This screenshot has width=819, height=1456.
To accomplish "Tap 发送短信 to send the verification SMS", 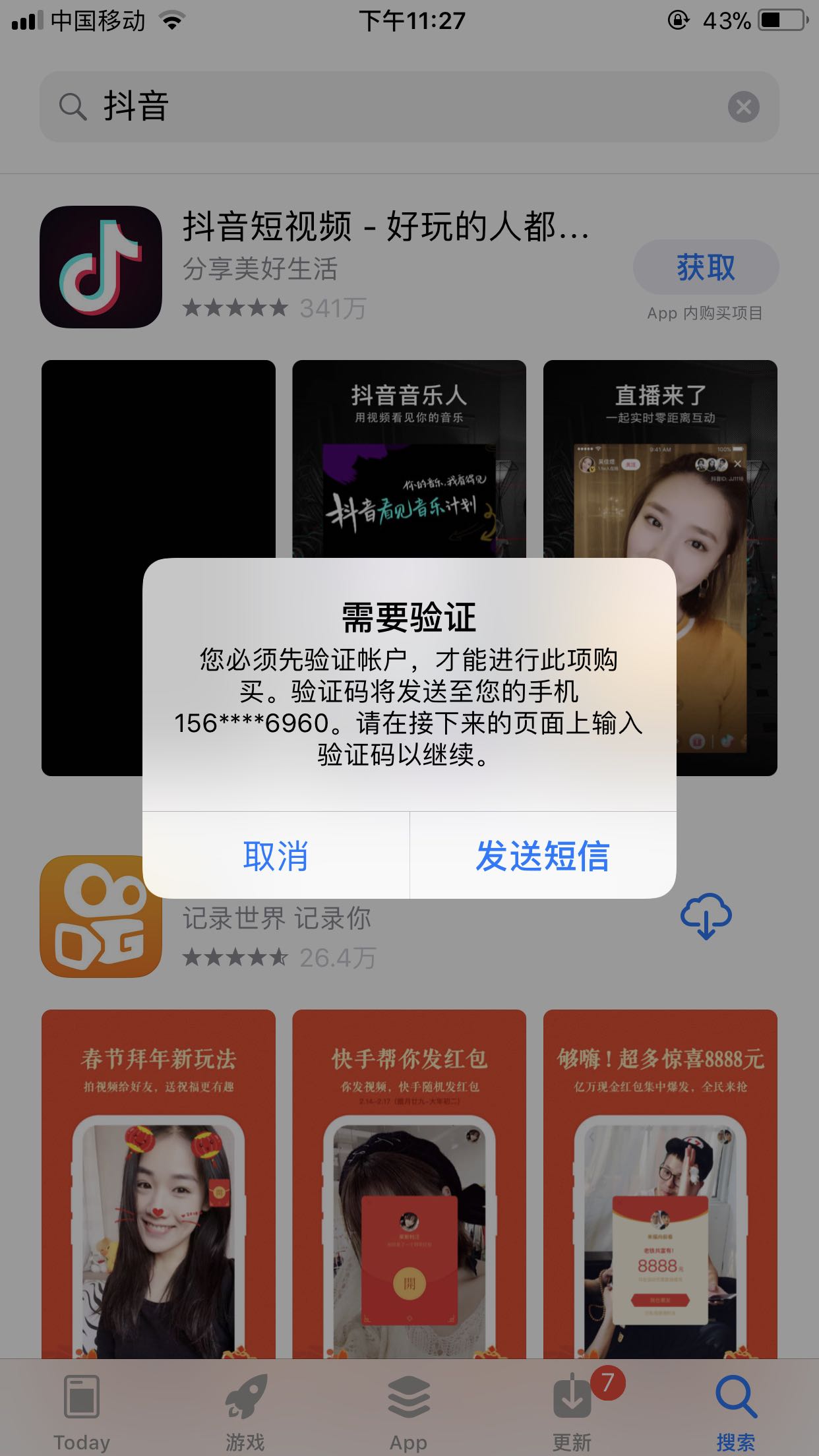I will (543, 855).
